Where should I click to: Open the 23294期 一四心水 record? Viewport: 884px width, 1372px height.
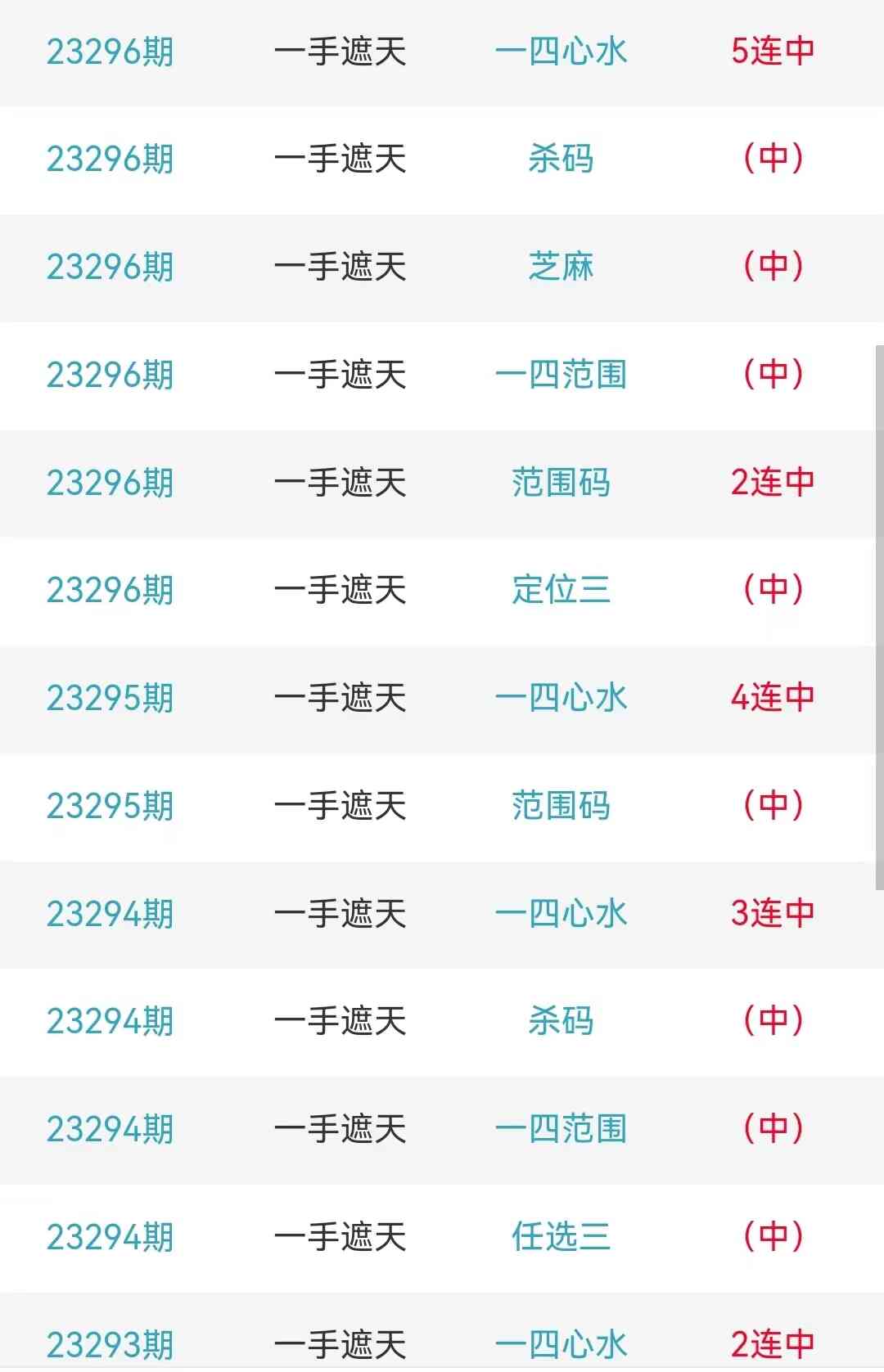click(x=561, y=914)
